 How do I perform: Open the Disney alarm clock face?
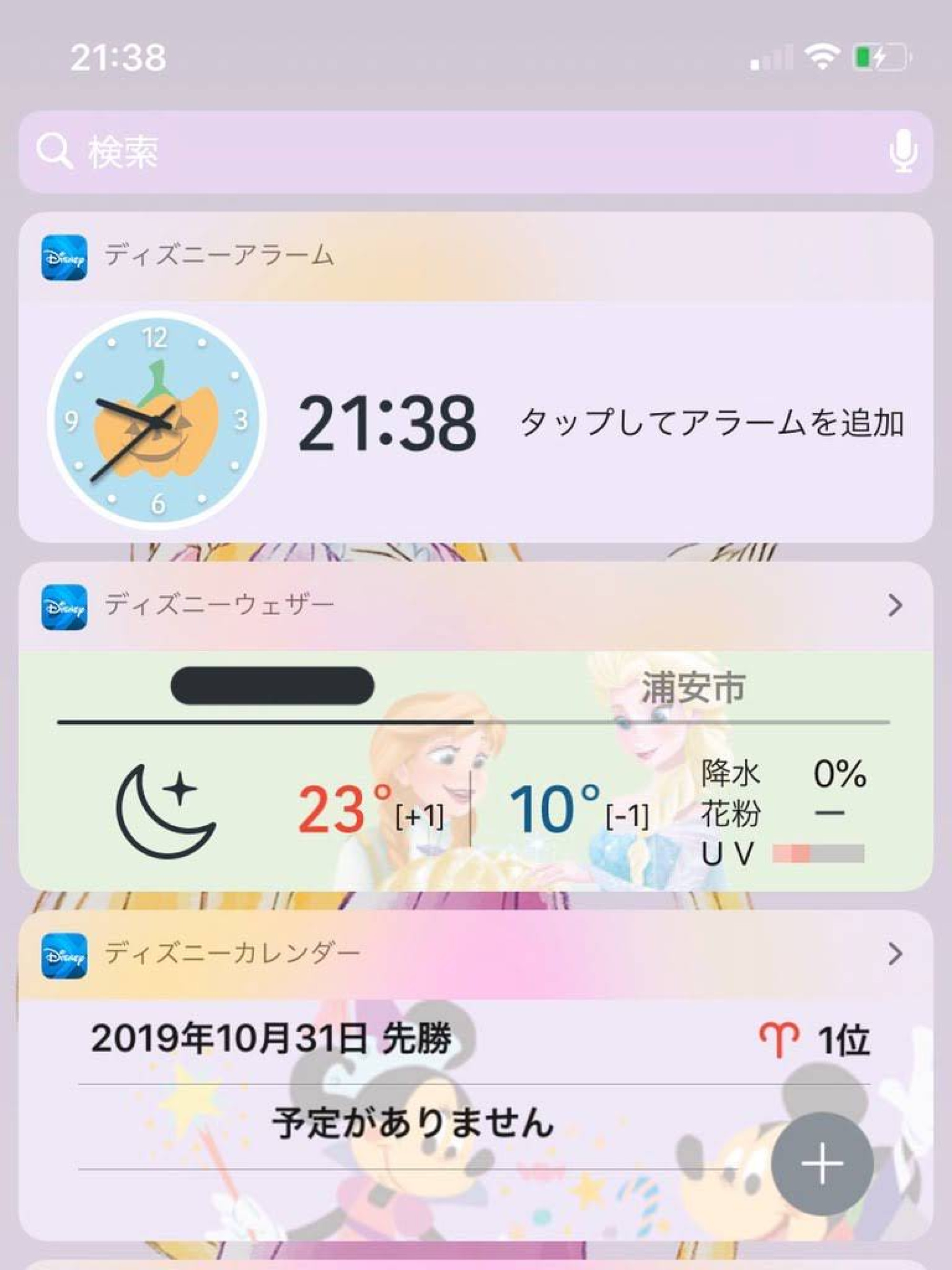(x=156, y=420)
